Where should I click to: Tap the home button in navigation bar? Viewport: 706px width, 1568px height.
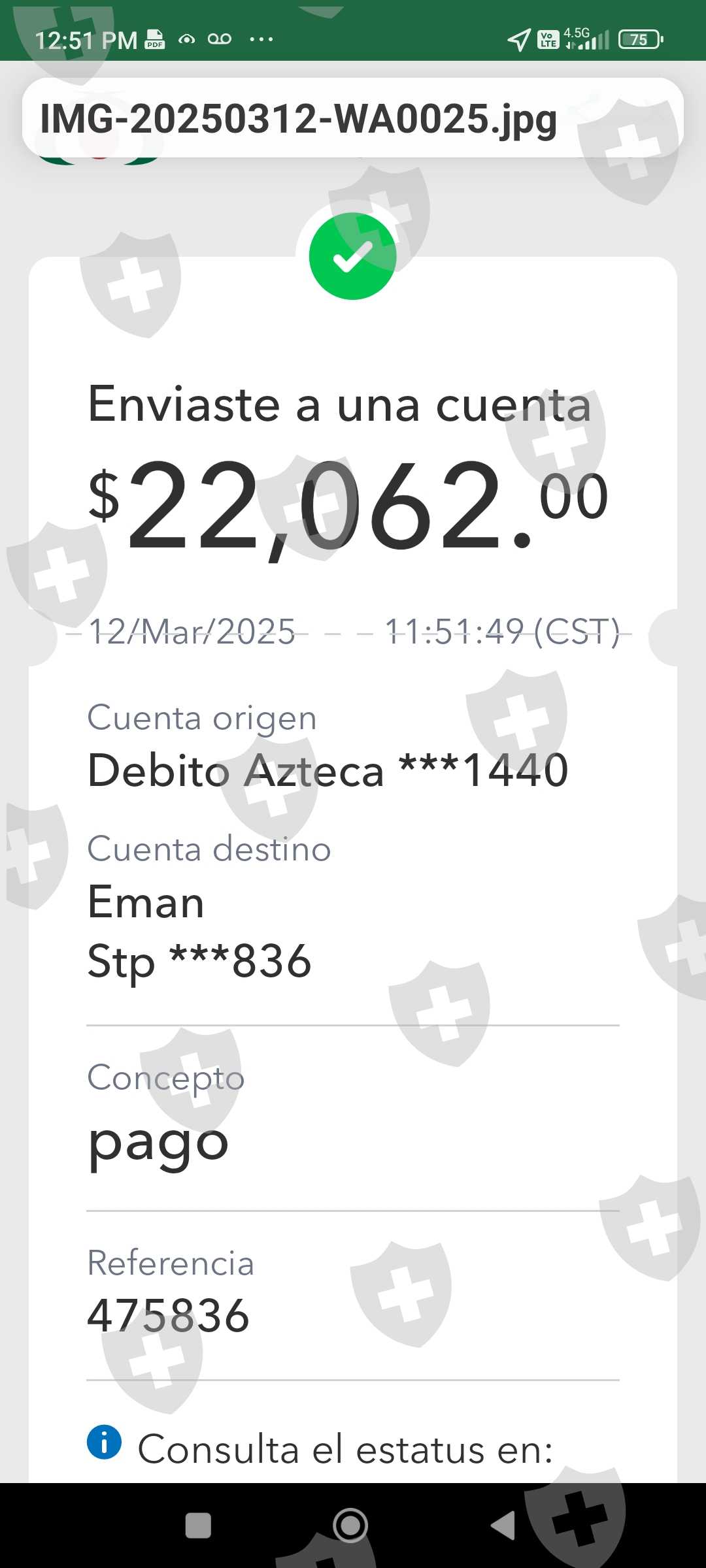tap(350, 1526)
